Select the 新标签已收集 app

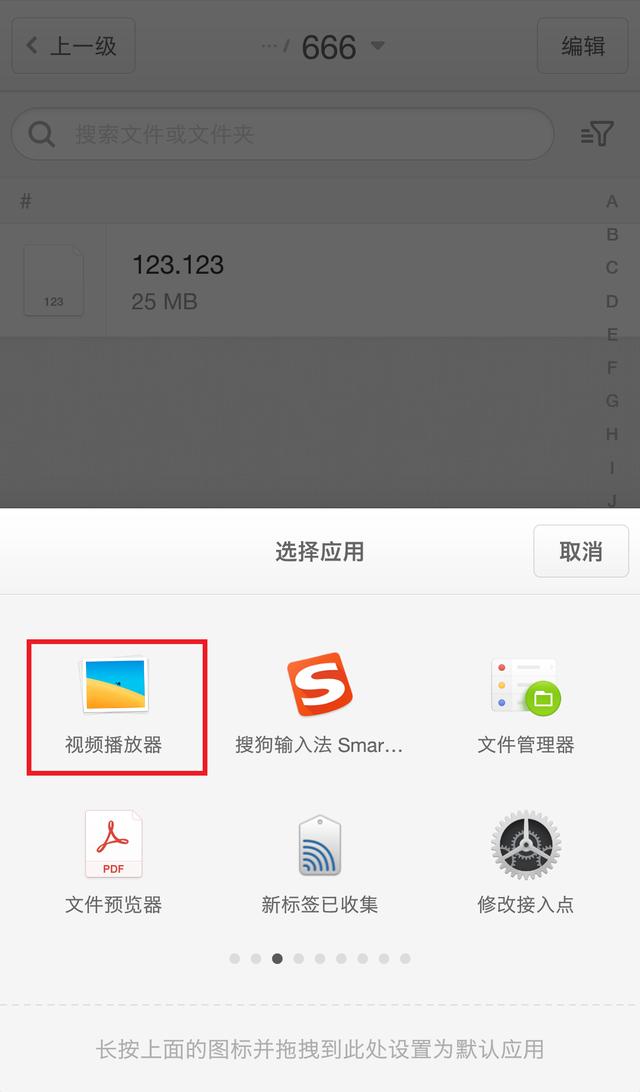(320, 864)
